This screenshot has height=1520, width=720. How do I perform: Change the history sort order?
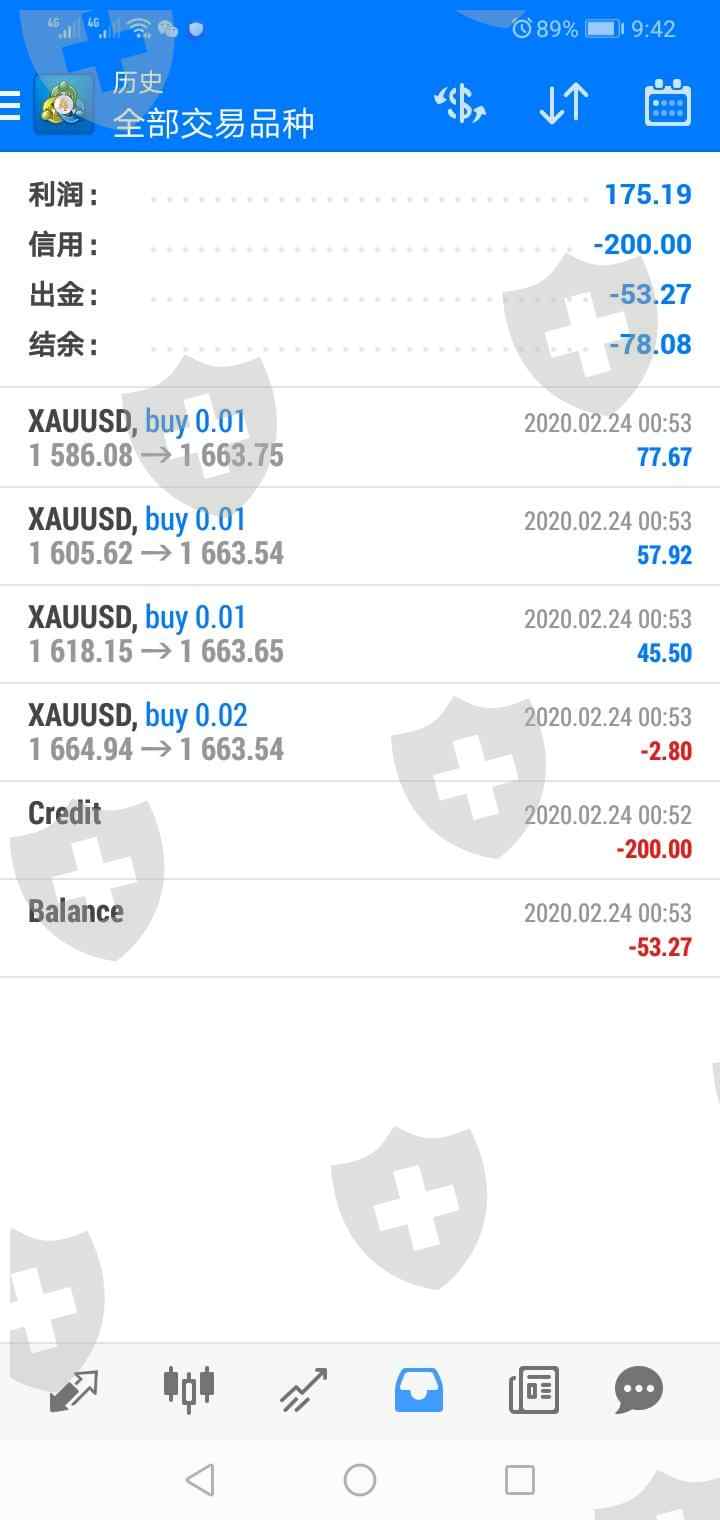pyautogui.click(x=563, y=104)
